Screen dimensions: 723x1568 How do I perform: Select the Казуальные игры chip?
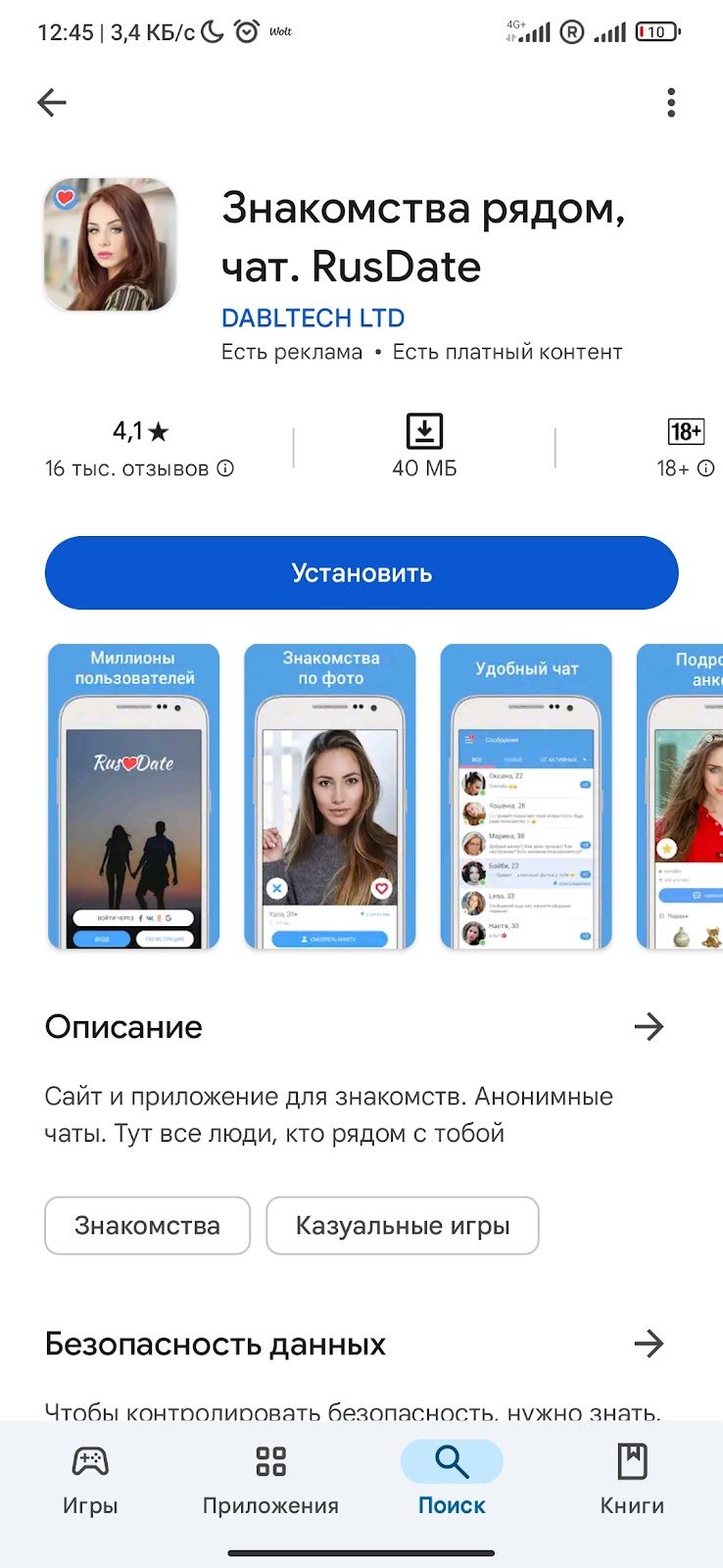click(403, 1225)
